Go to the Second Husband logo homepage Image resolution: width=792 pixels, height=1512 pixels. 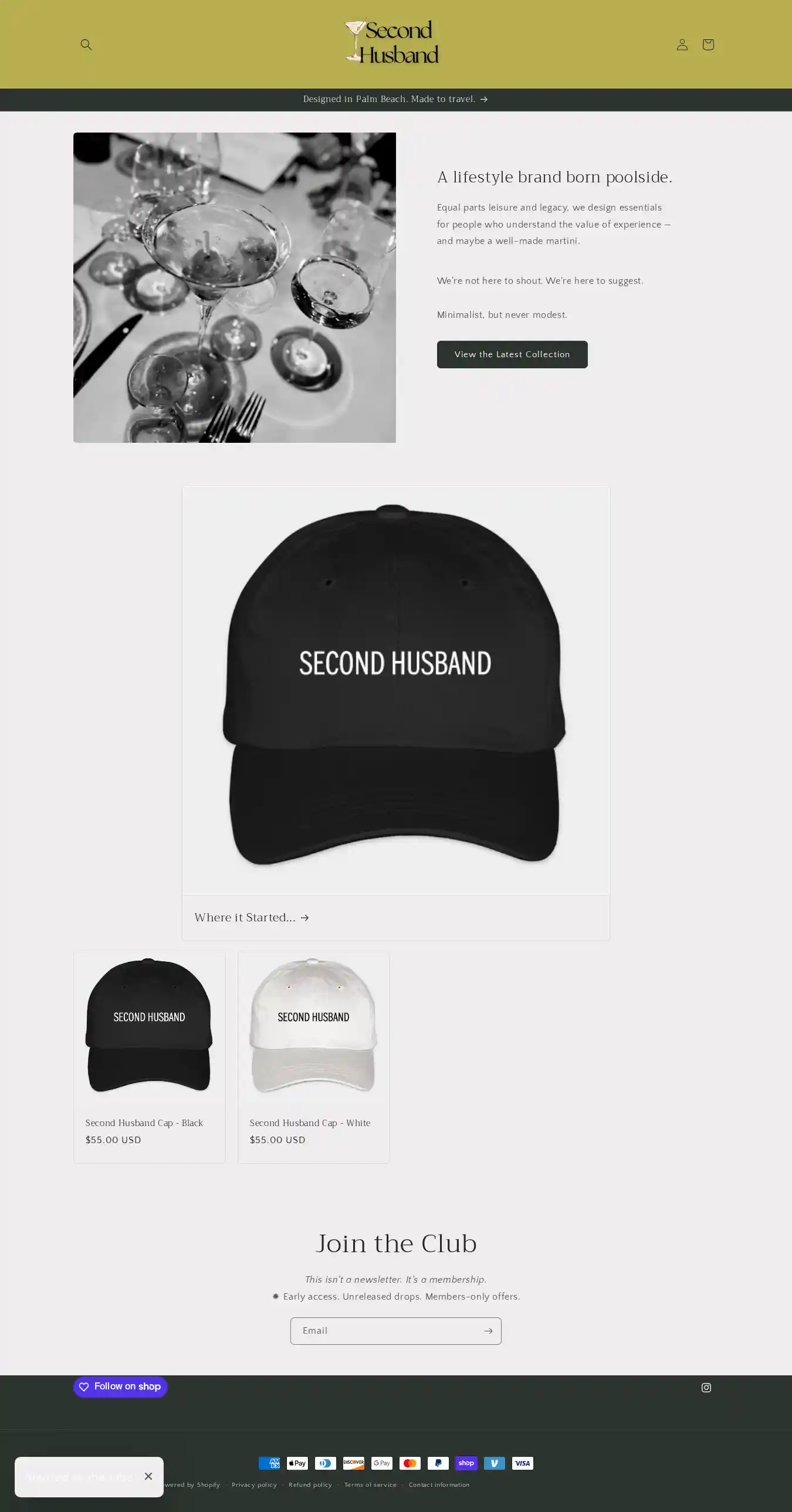coord(391,42)
